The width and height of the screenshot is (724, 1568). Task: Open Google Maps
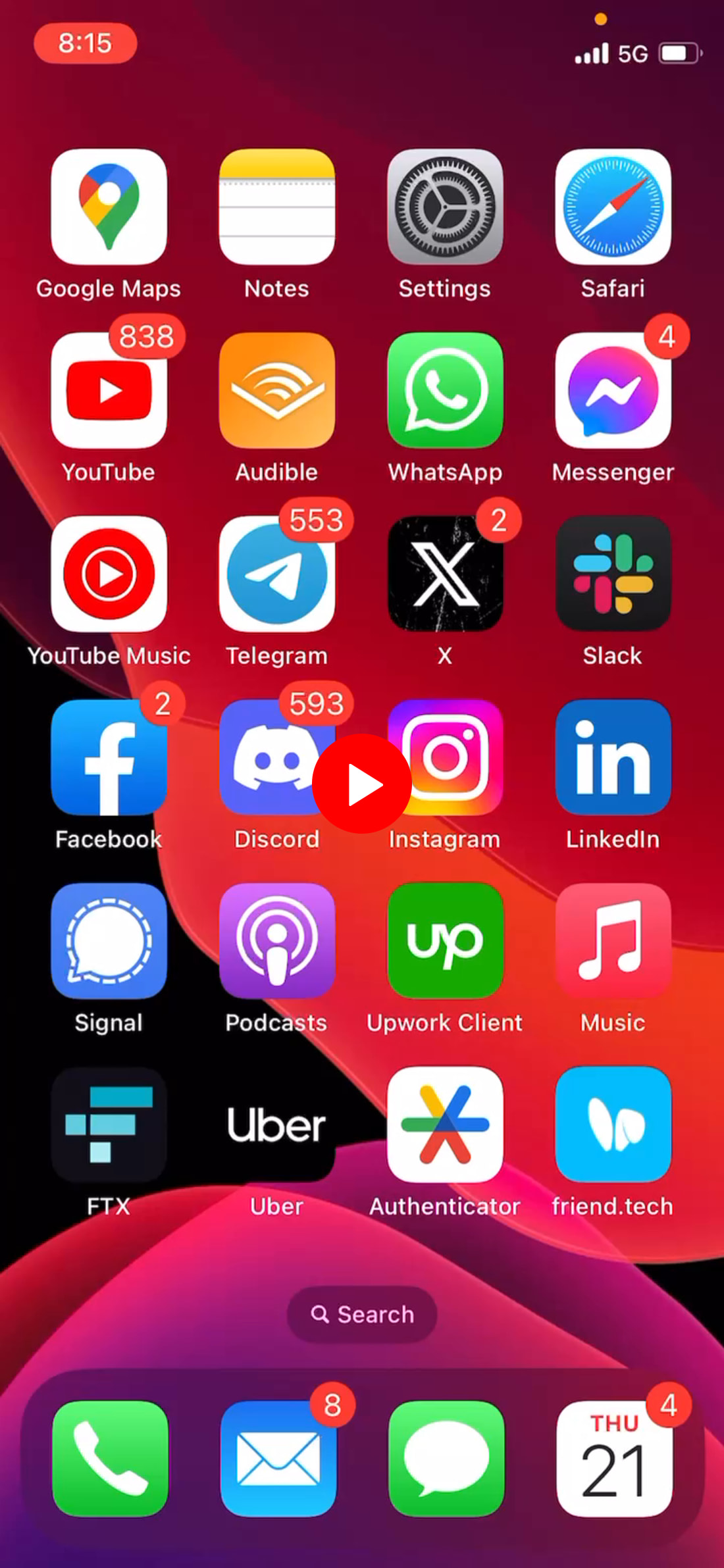pos(109,207)
